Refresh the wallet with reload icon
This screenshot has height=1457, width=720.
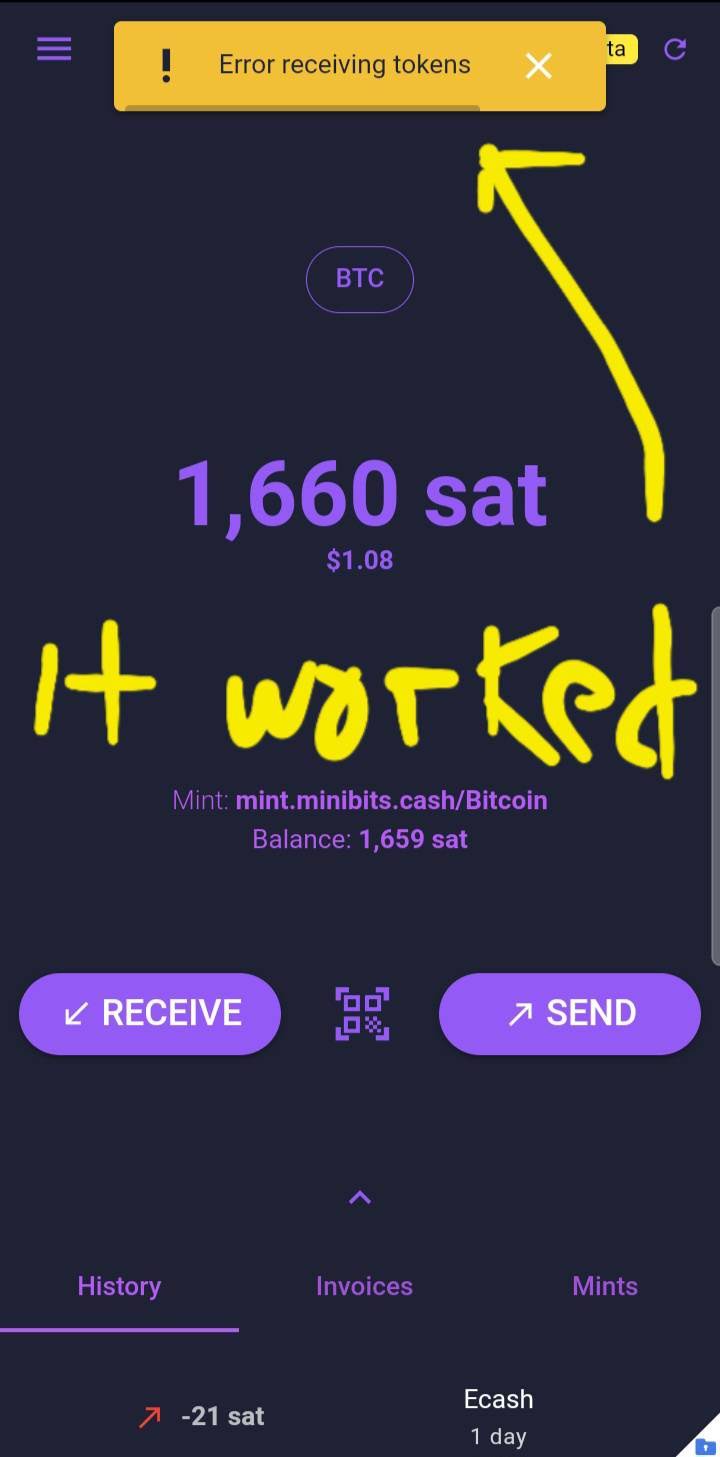coord(676,49)
